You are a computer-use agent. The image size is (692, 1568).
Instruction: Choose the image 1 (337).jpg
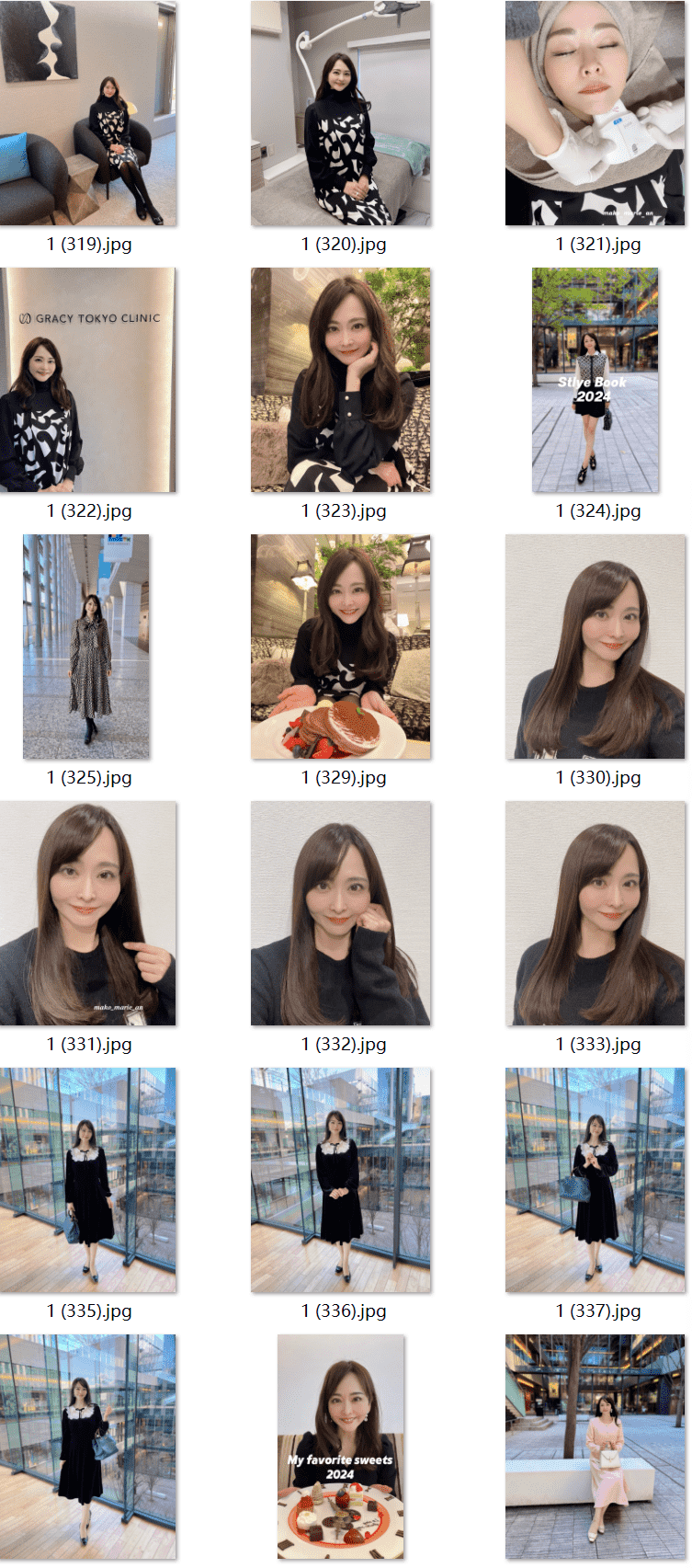(x=595, y=1180)
